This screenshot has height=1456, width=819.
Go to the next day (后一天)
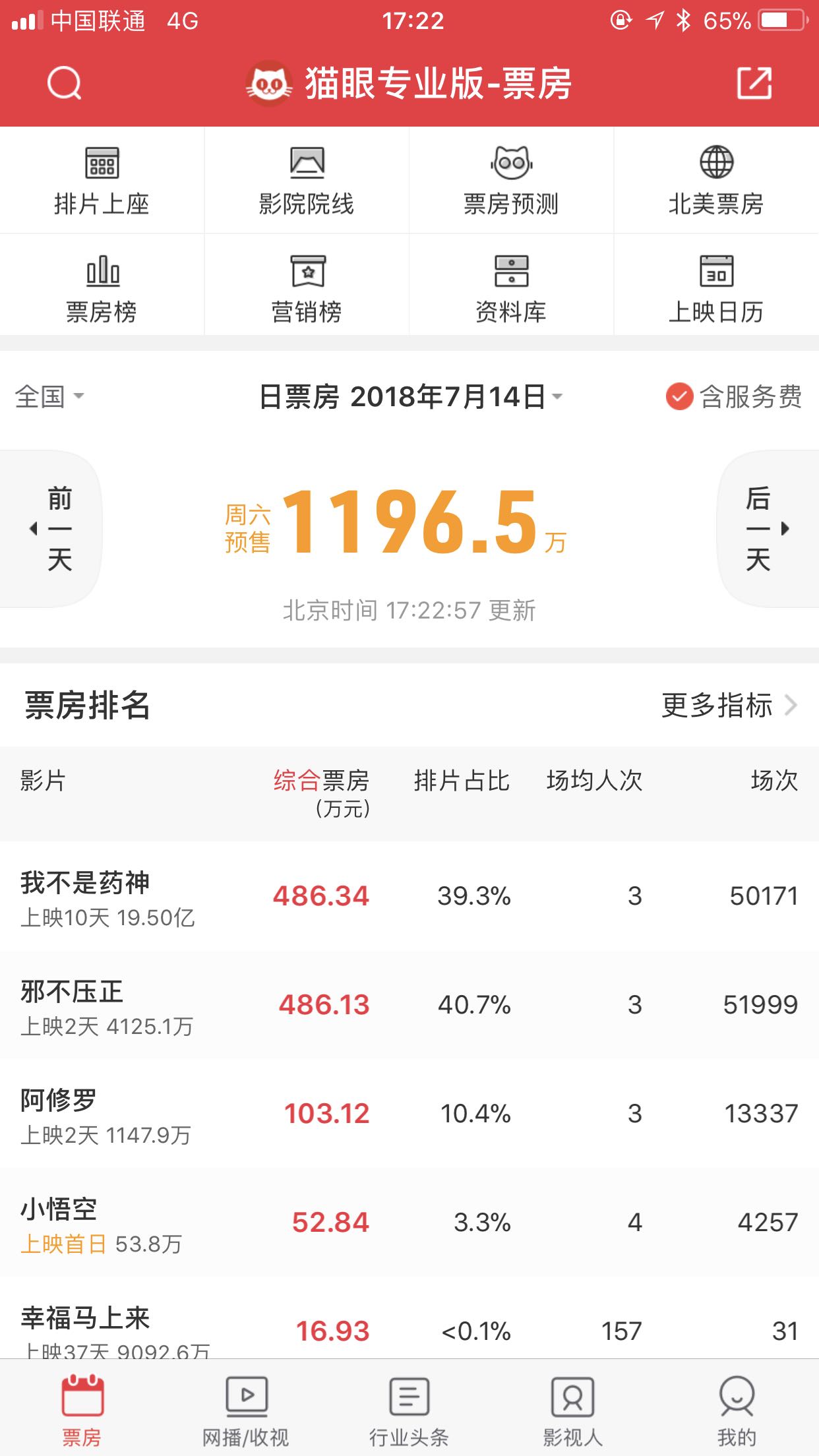pyautogui.click(x=768, y=528)
